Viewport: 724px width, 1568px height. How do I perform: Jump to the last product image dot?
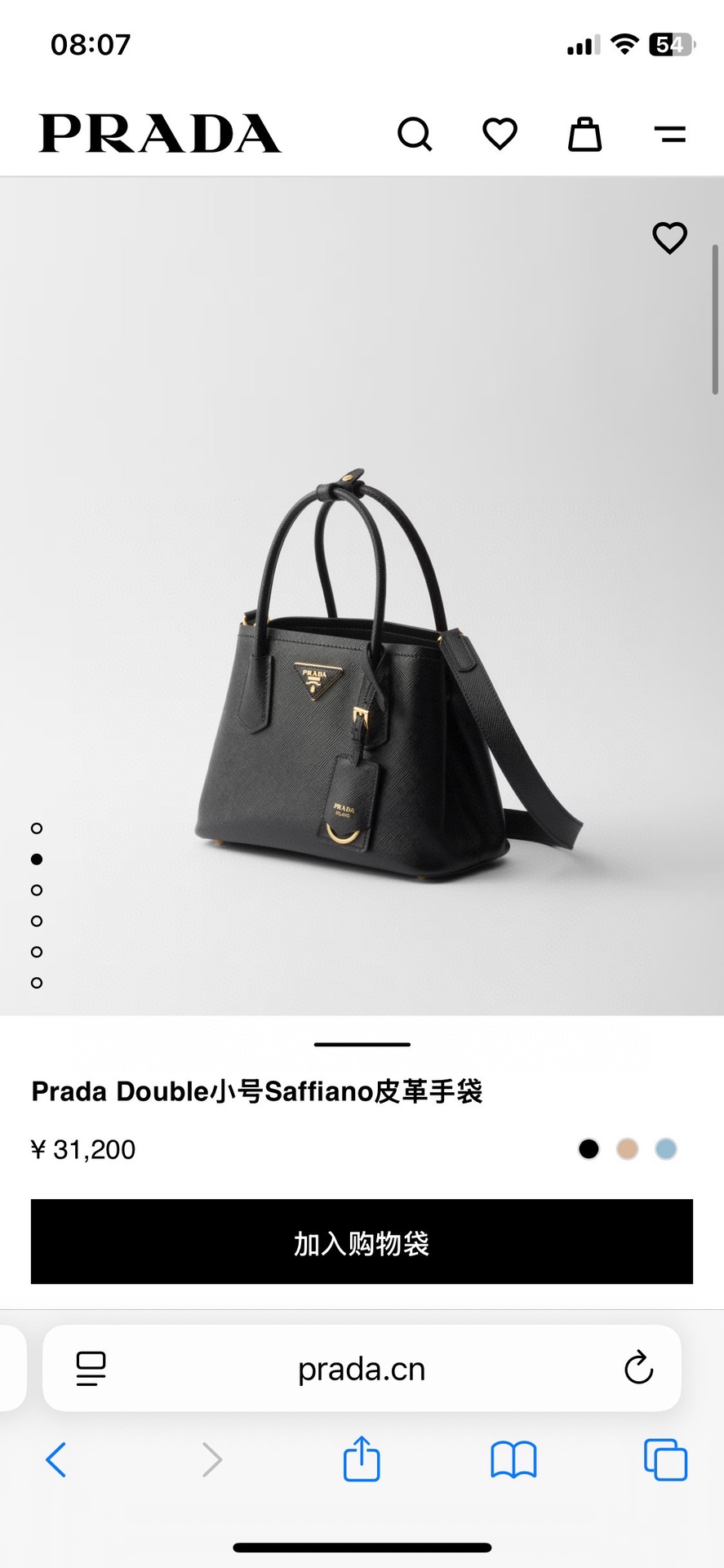pos(37,983)
